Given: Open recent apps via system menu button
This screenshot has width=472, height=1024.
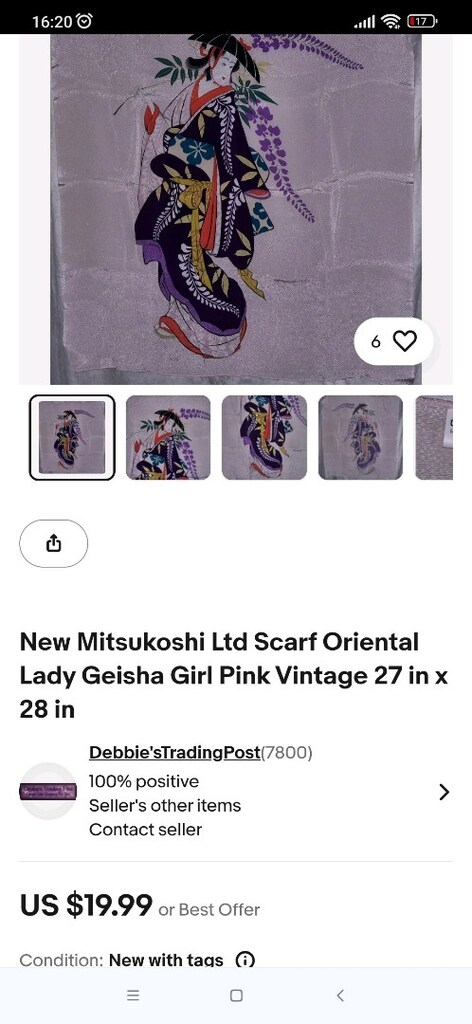Looking at the screenshot, I should tap(133, 995).
